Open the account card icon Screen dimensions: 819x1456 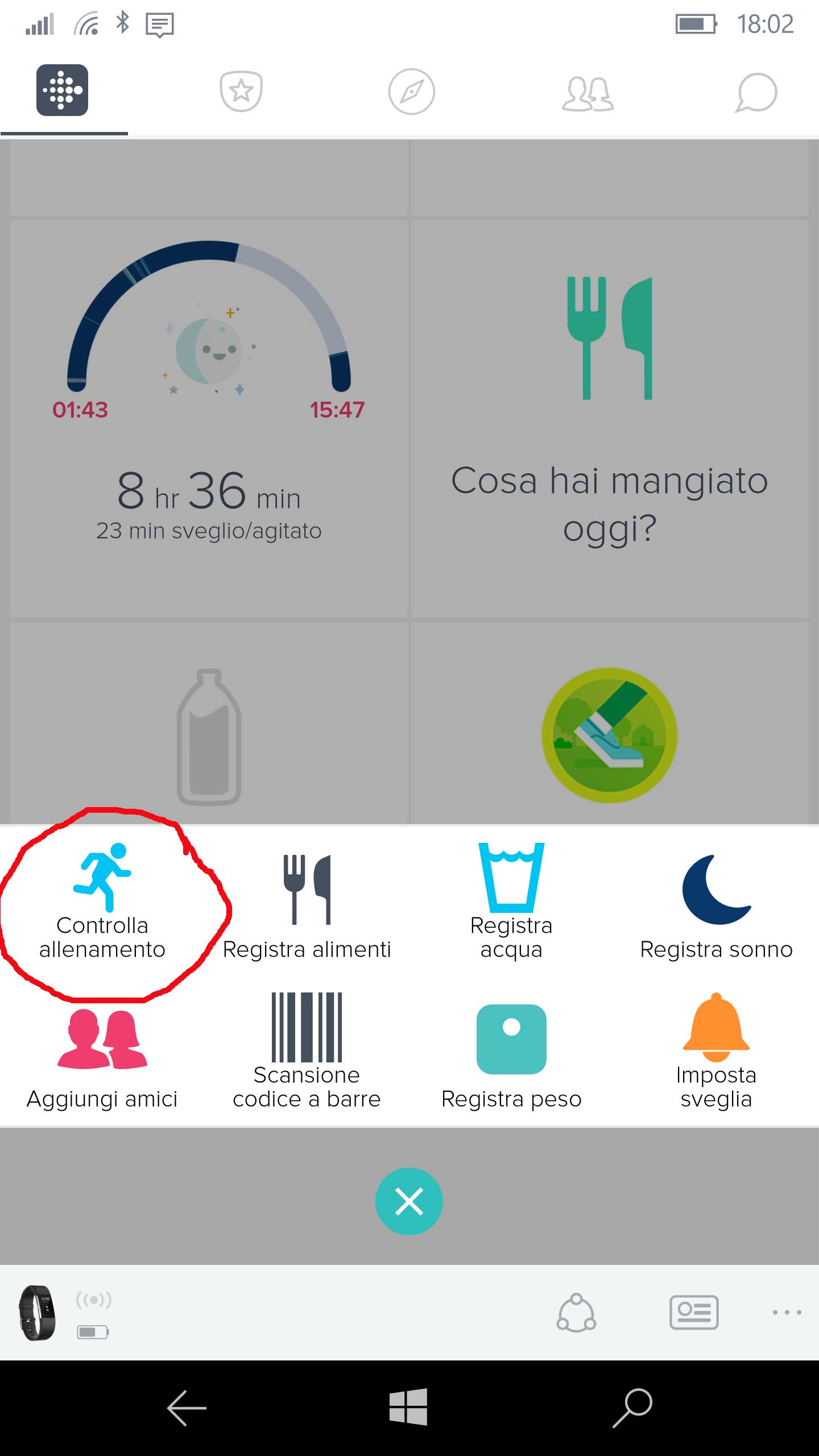(x=694, y=1313)
